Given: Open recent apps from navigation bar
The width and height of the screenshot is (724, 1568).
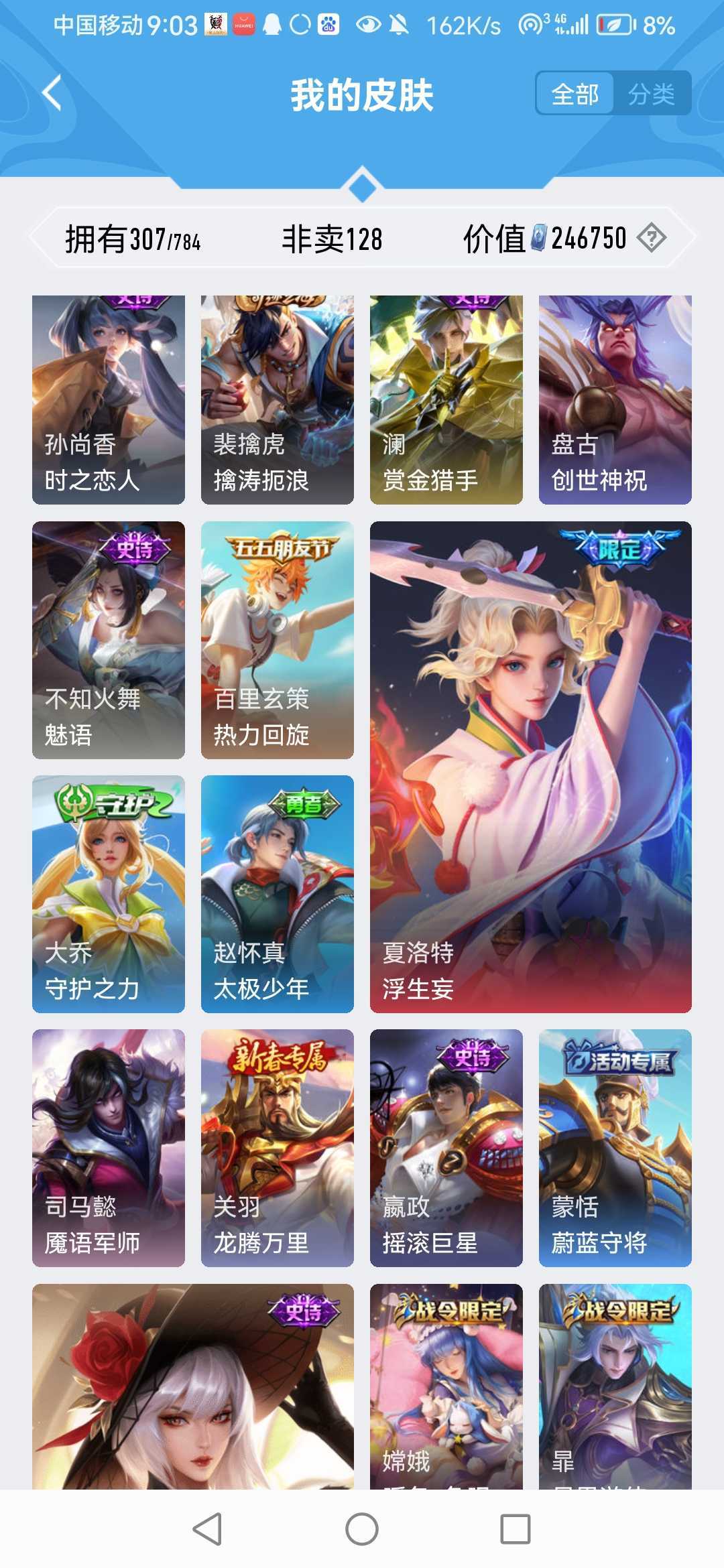Looking at the screenshot, I should [x=516, y=1530].
